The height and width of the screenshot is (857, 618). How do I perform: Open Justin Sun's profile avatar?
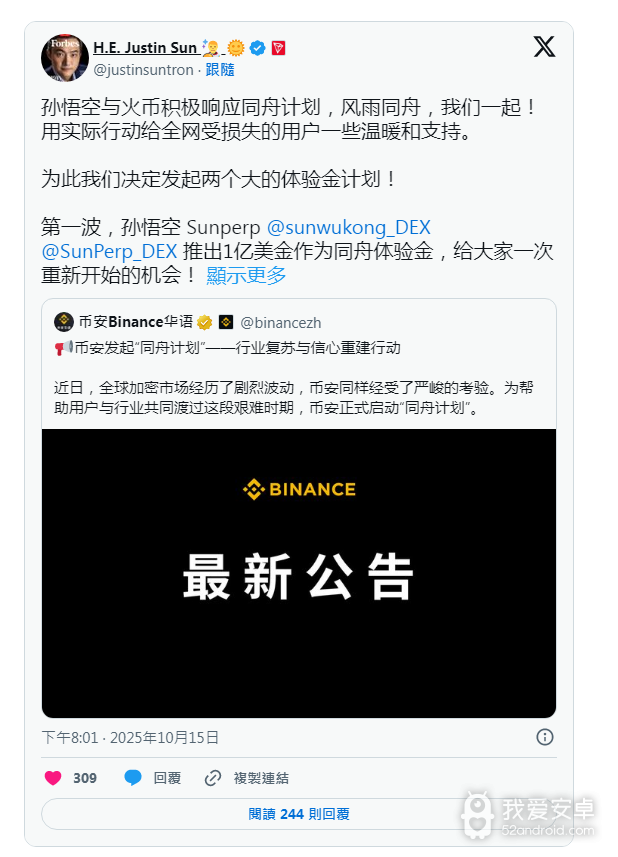pyautogui.click(x=64, y=59)
